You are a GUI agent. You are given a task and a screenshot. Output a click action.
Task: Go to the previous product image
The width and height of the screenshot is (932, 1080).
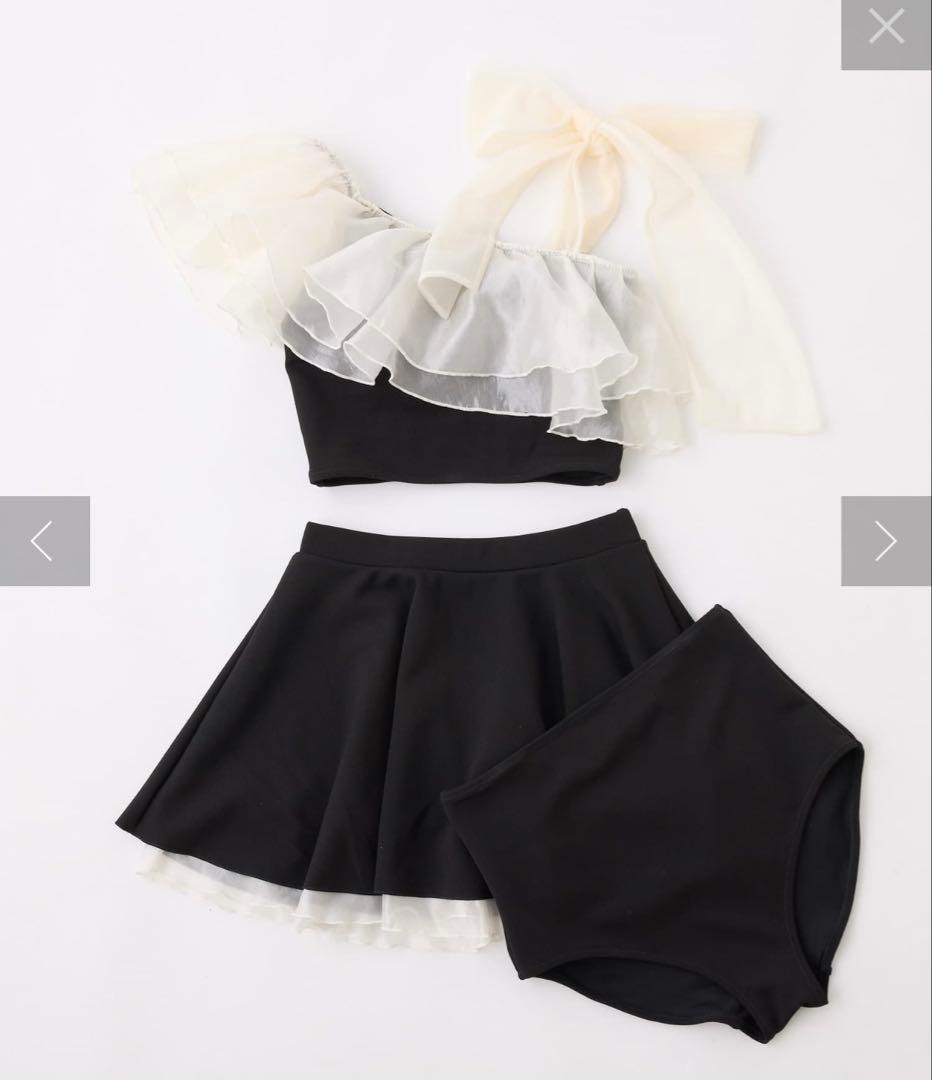pos(44,541)
